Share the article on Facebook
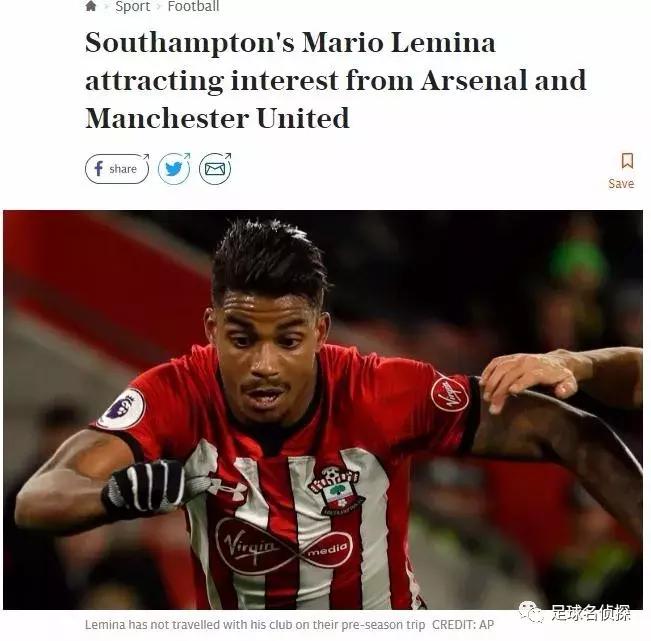The width and height of the screenshot is (651, 641). pyautogui.click(x=116, y=169)
